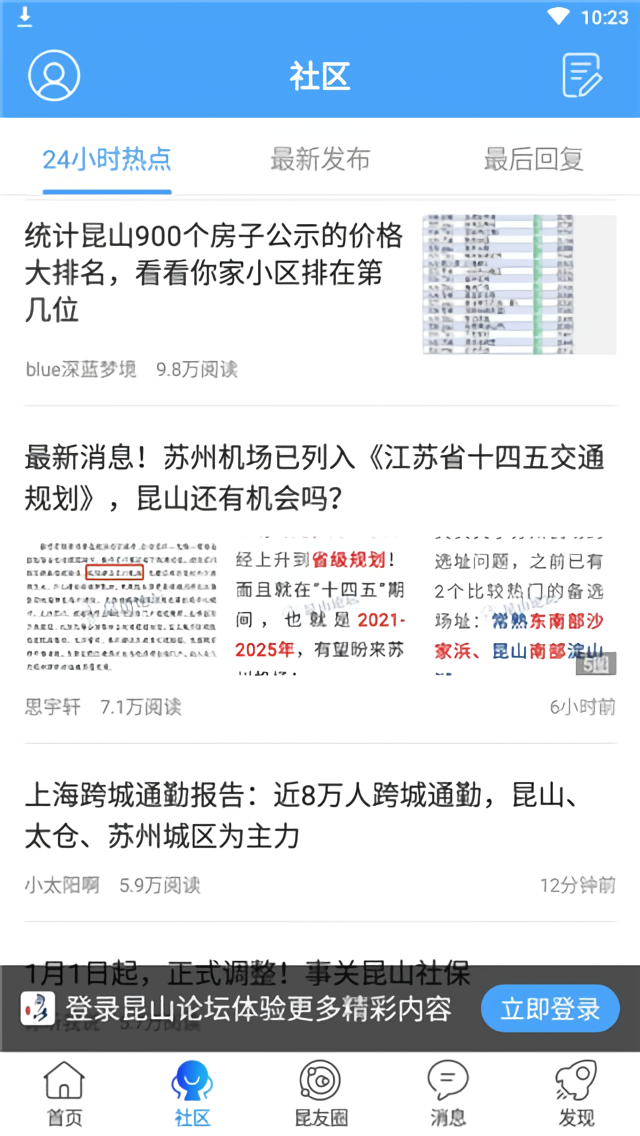Switch to 最后回复 tab

[x=533, y=159]
